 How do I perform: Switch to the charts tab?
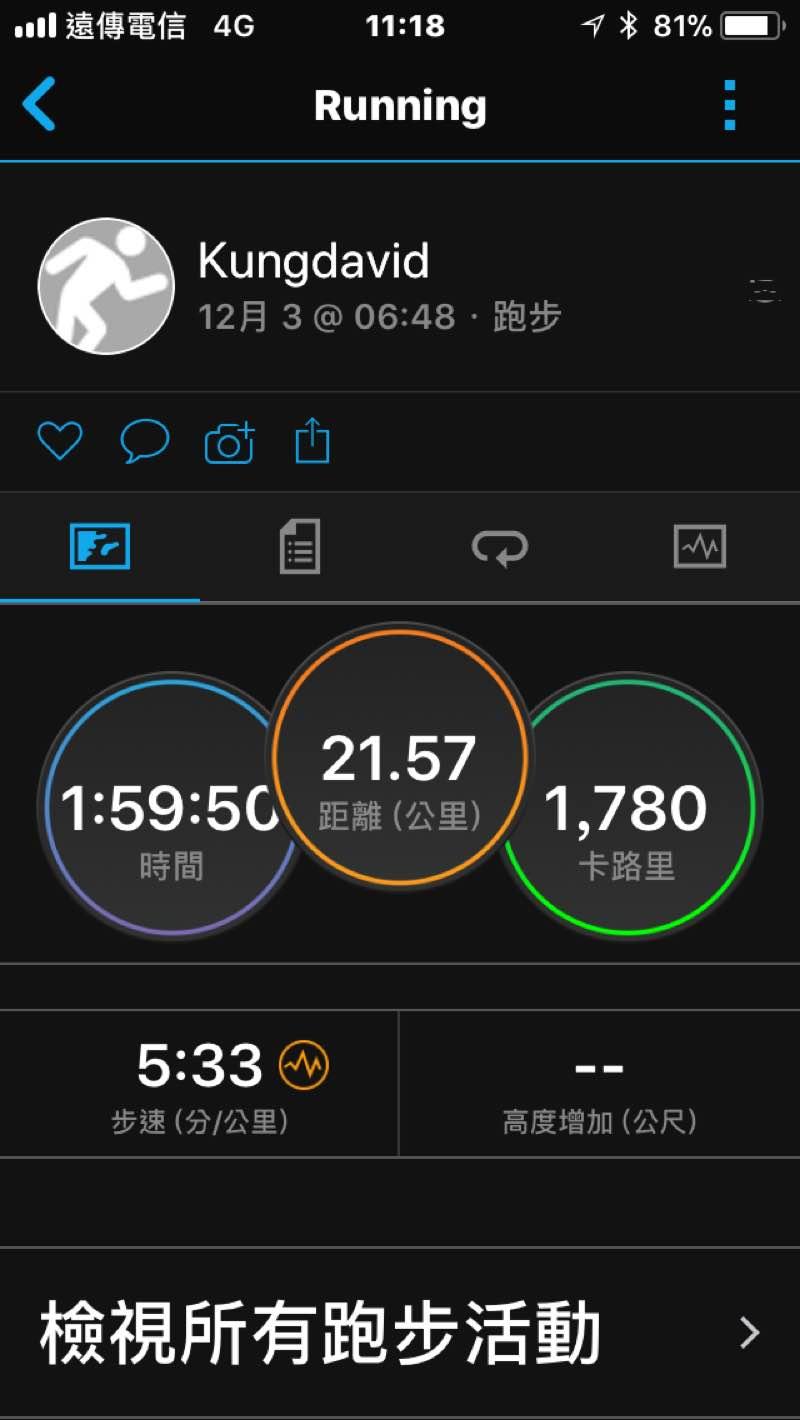[699, 547]
